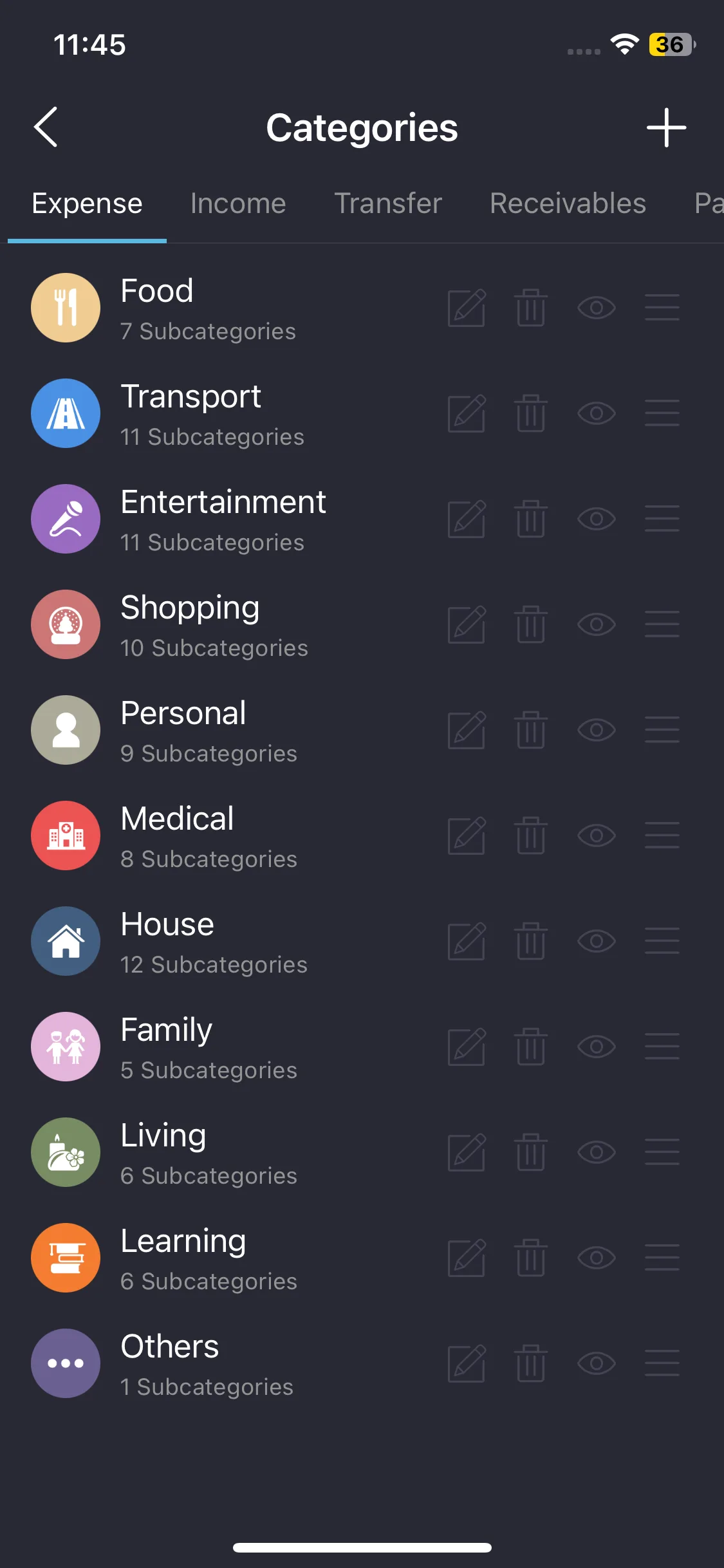Tap the reorder handle for Transport
Image resolution: width=724 pixels, height=1568 pixels.
tap(662, 413)
